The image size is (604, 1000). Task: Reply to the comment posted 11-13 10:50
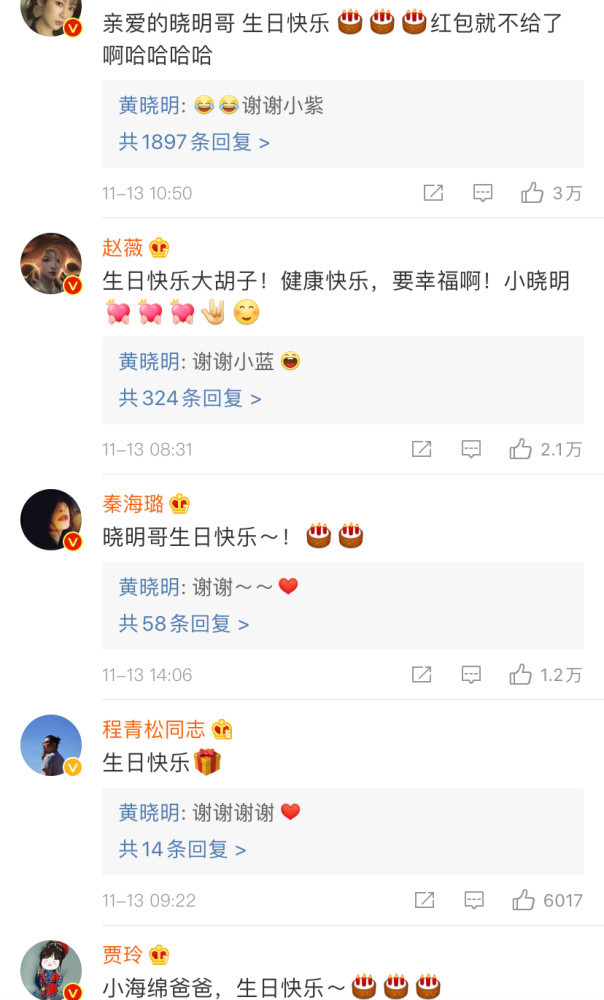[x=483, y=193]
